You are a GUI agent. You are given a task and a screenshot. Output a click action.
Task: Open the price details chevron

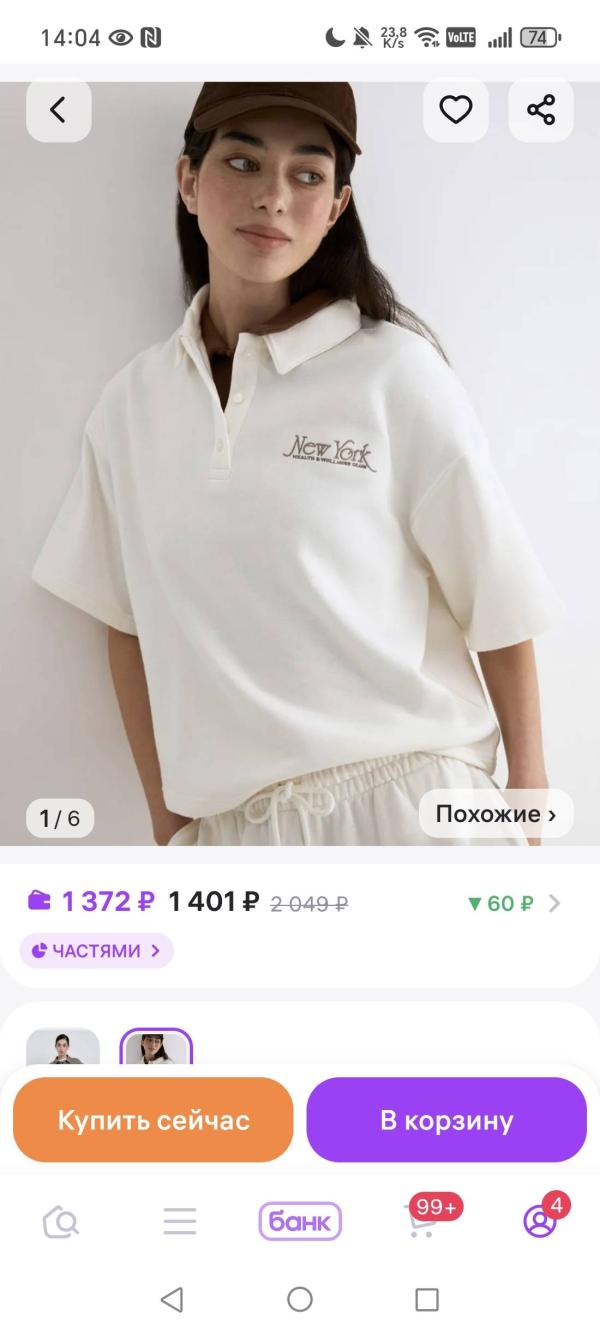pyautogui.click(x=555, y=903)
